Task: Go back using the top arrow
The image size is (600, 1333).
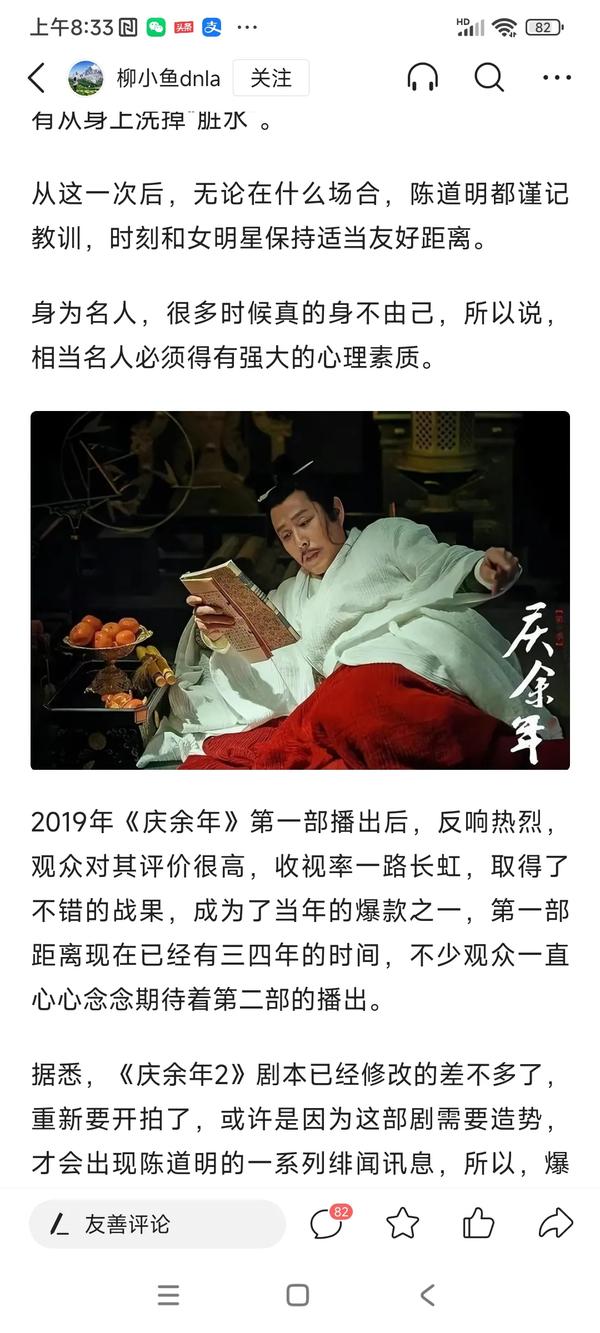Action: [37, 78]
